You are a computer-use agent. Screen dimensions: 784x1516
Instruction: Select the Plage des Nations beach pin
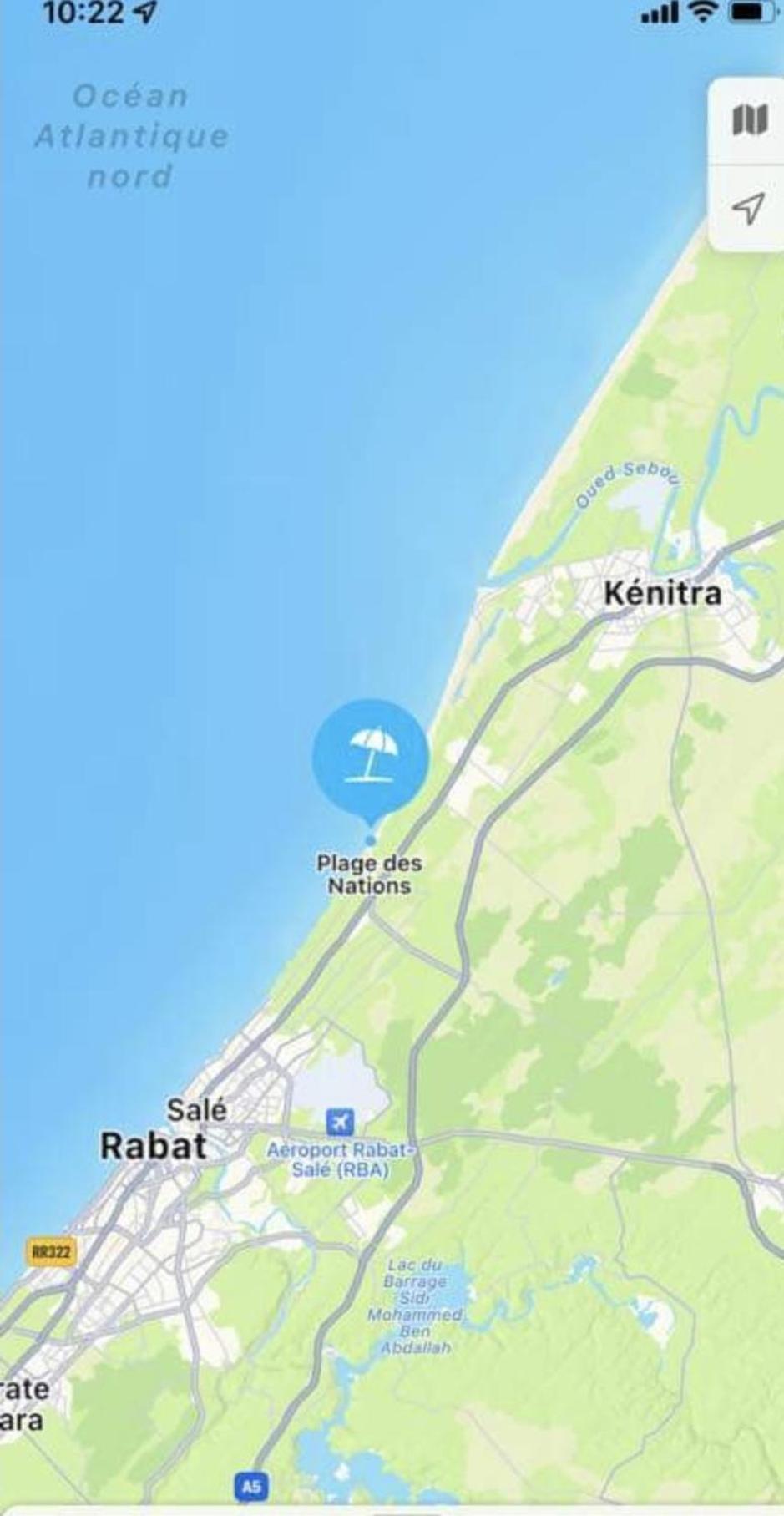point(371,759)
